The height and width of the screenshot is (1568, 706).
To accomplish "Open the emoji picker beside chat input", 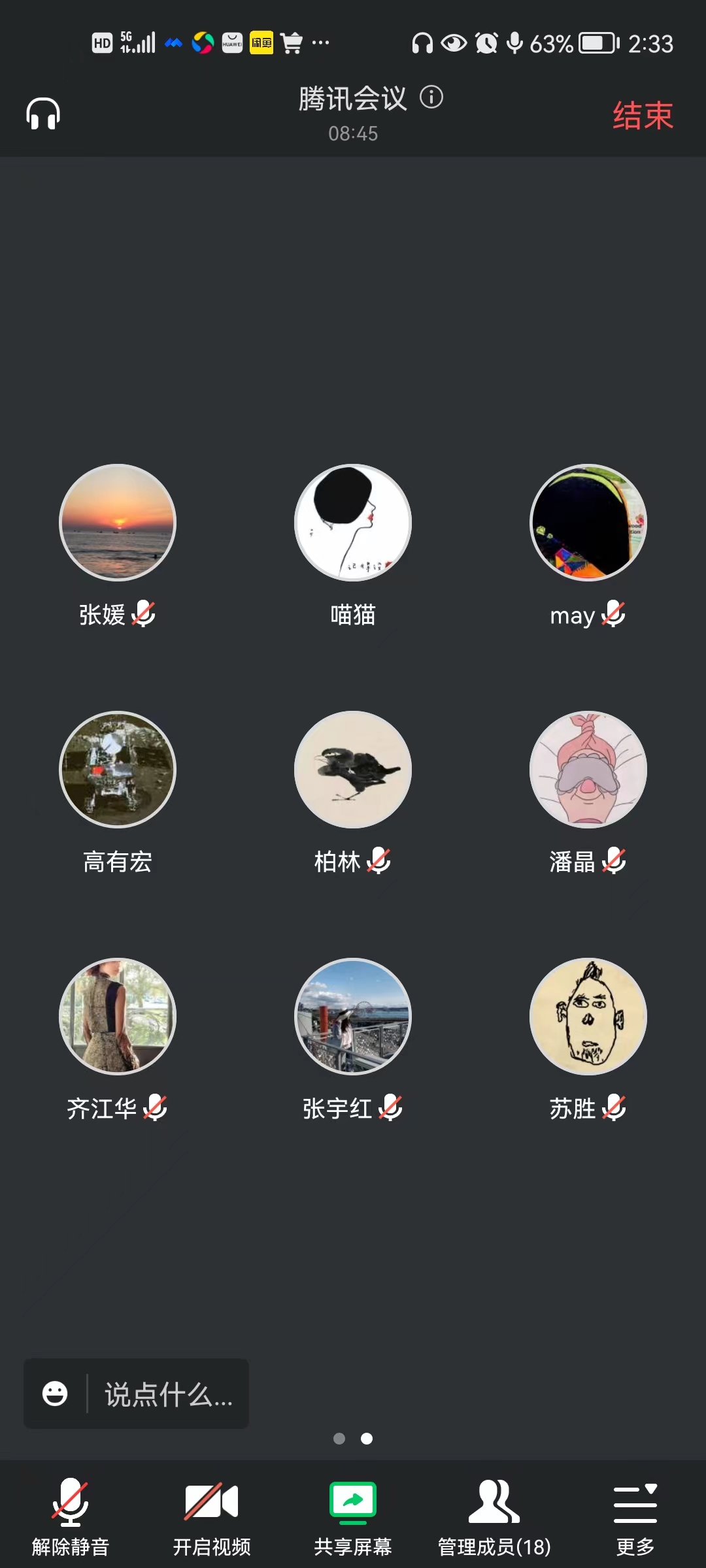I will click(55, 1394).
